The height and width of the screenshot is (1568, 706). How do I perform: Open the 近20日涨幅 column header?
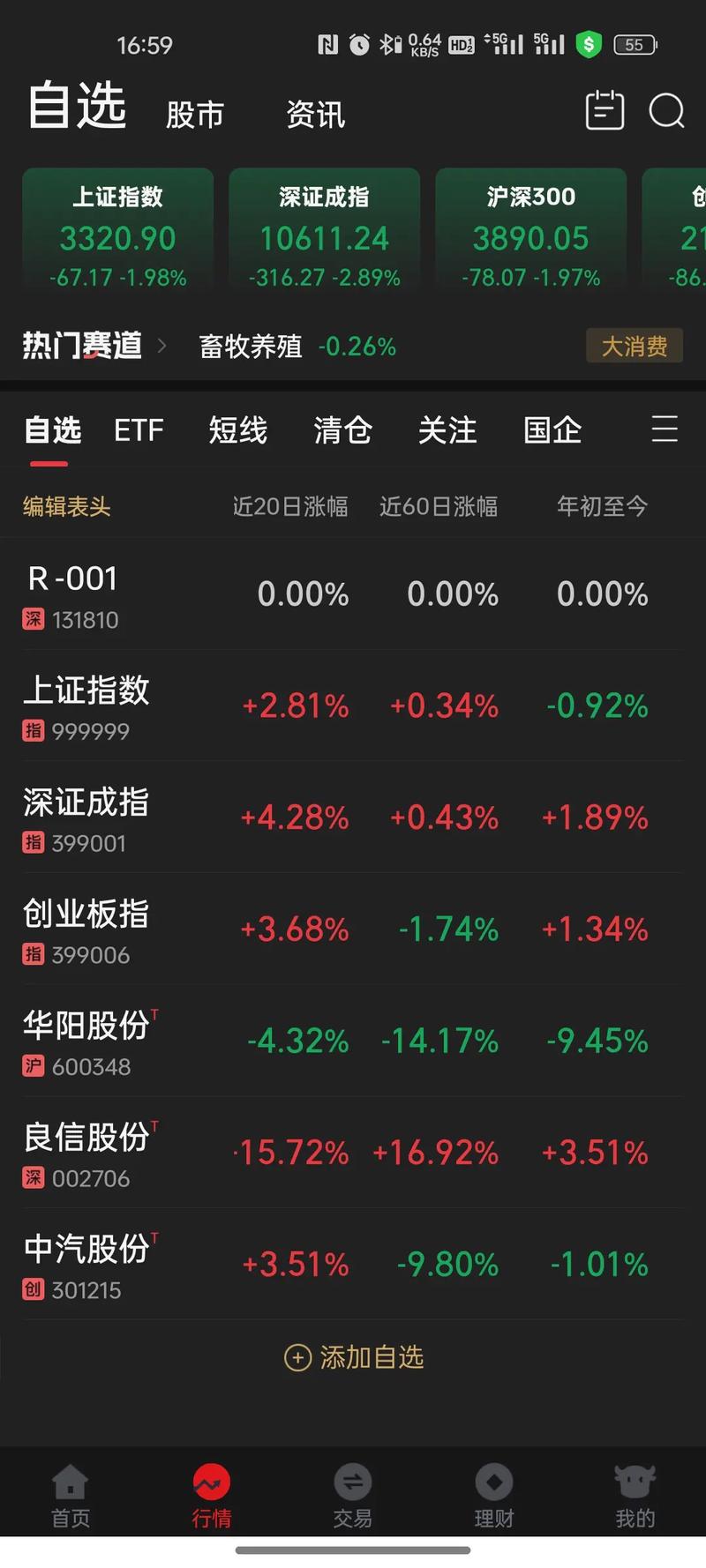point(289,506)
